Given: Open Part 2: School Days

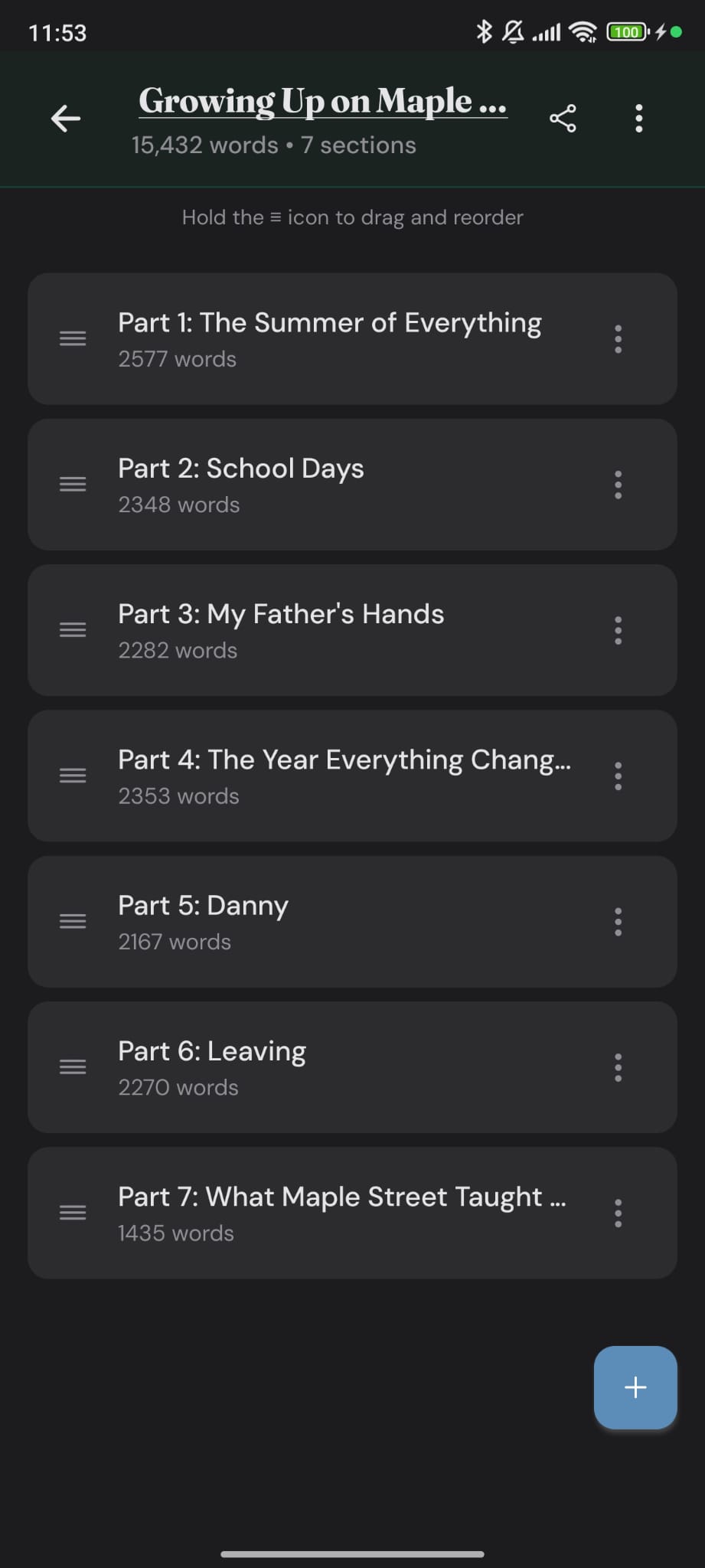Looking at the screenshot, I should 352,484.
